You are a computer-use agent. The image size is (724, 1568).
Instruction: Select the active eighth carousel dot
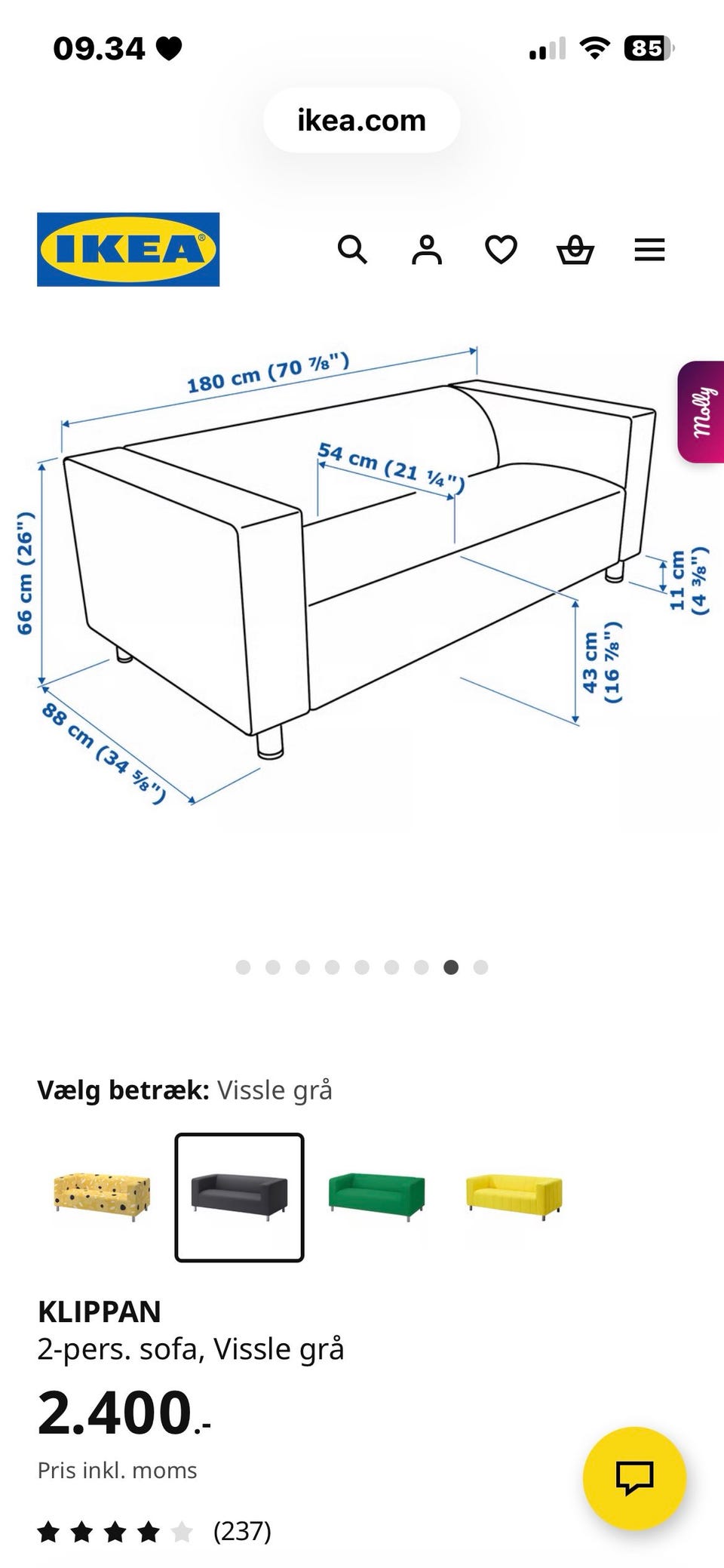tap(450, 967)
